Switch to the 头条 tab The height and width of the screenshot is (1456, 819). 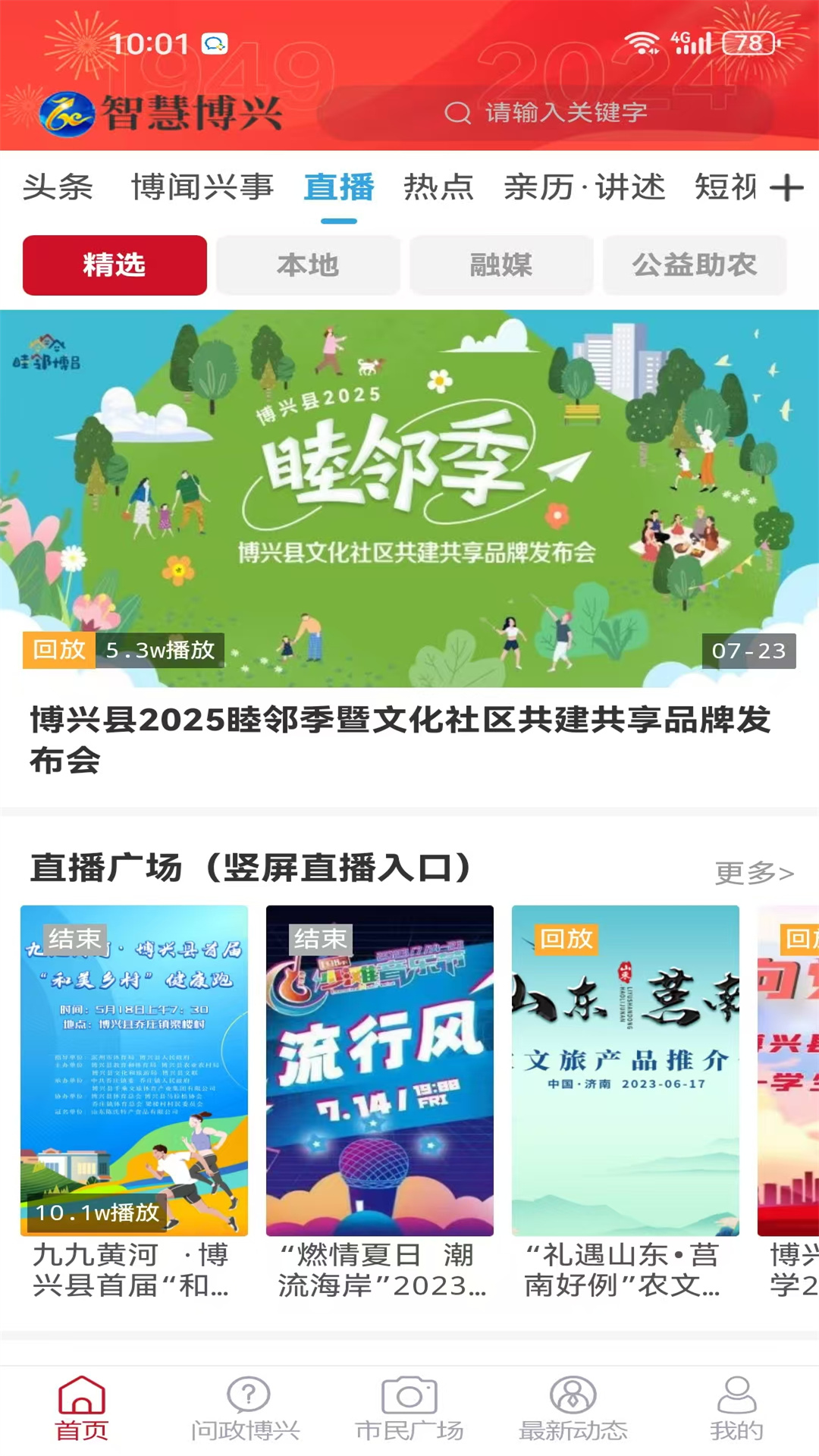(x=58, y=187)
